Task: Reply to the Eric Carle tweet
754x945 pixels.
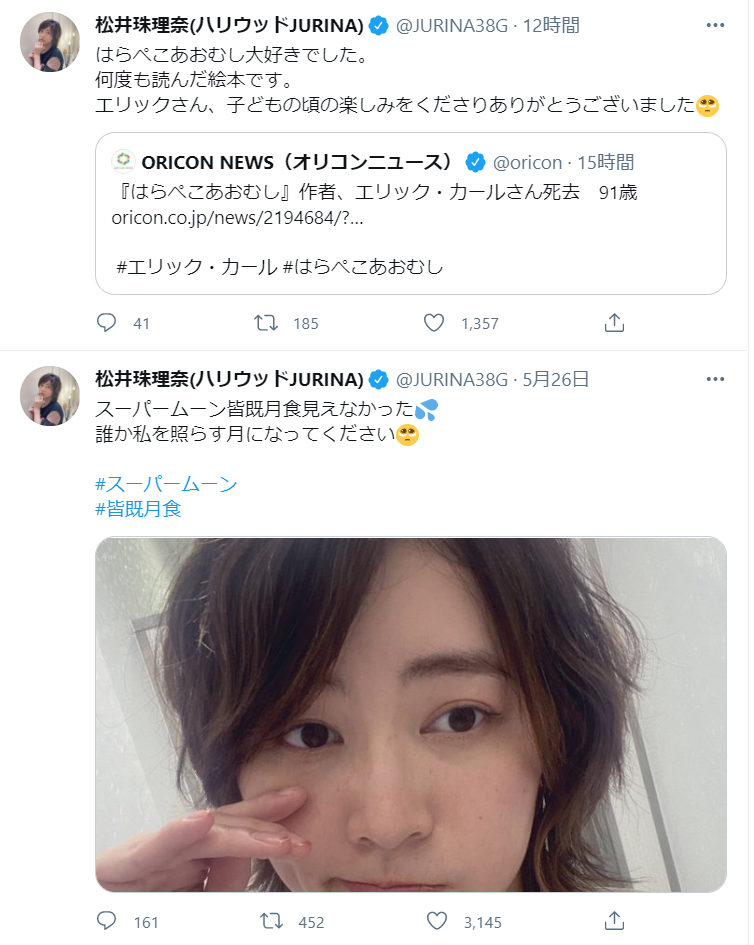Action: click(109, 320)
